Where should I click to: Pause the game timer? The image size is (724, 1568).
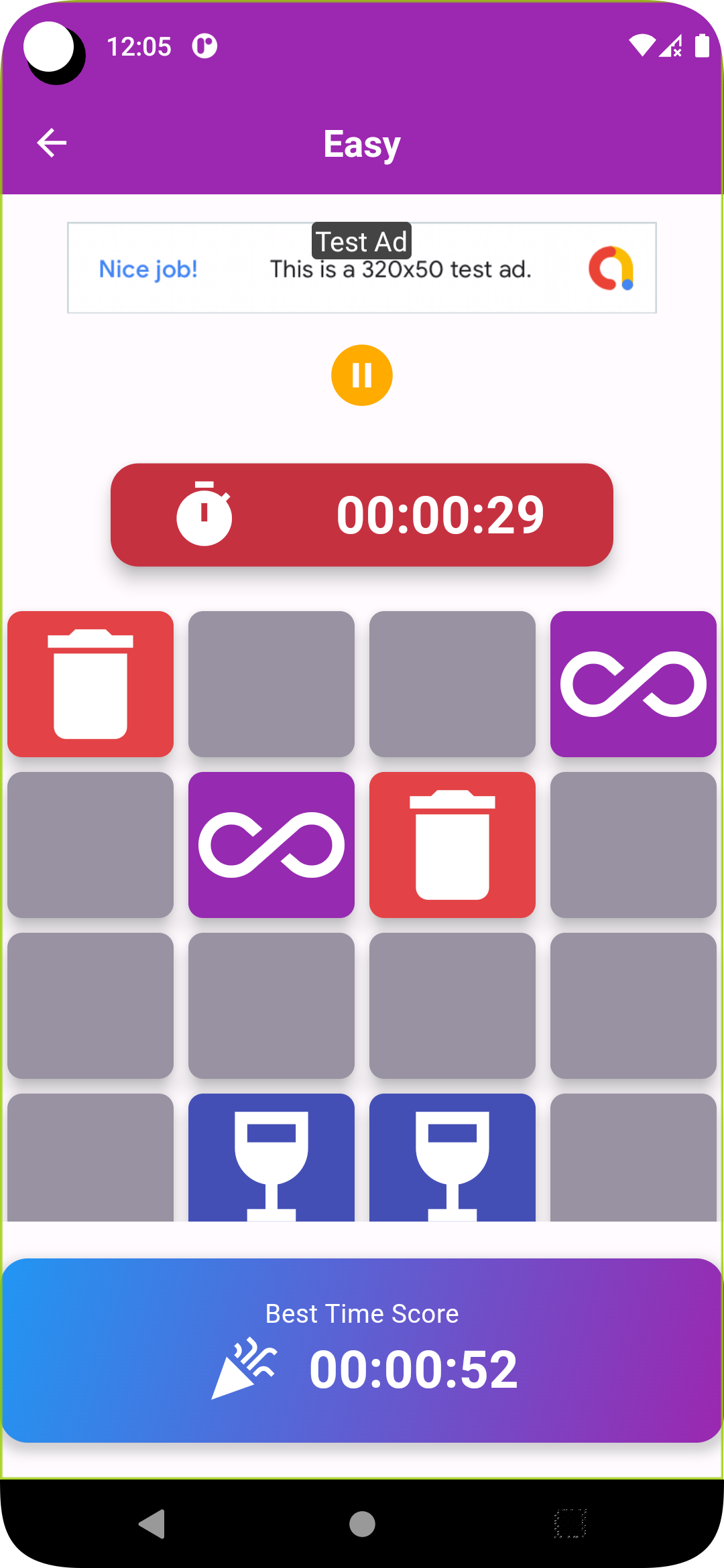tap(362, 375)
